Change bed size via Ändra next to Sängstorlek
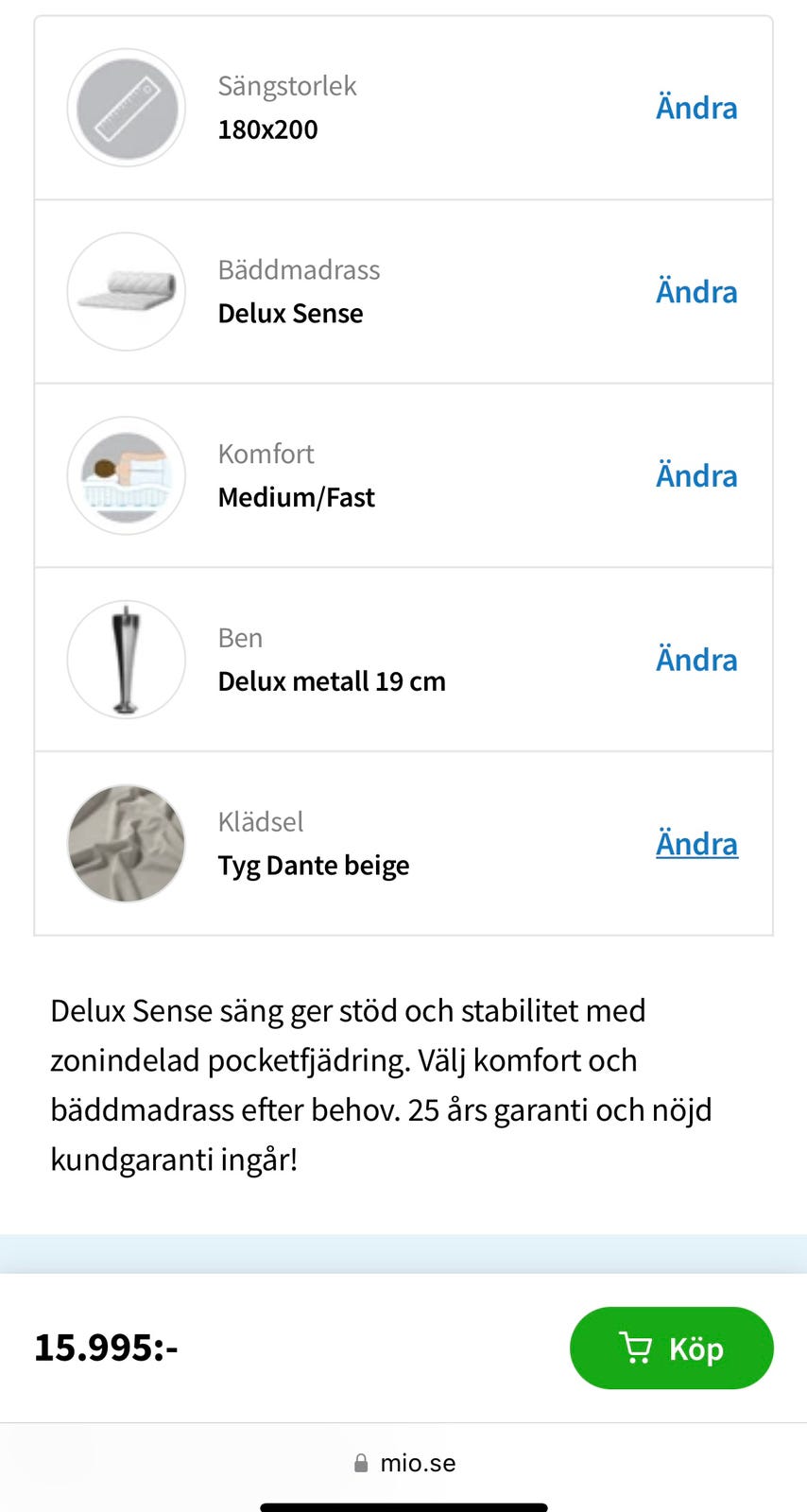The image size is (807, 1512). coord(696,107)
